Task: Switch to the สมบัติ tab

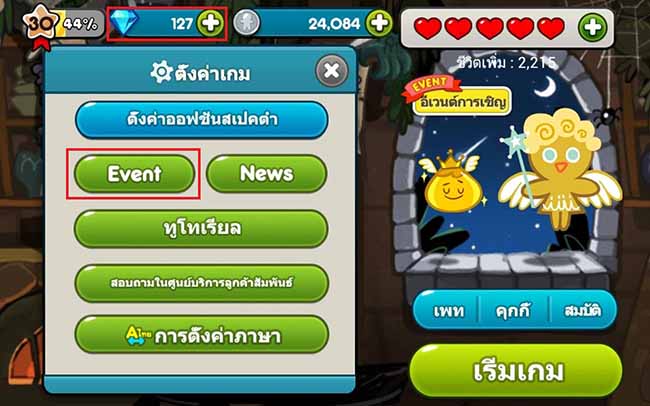Action: 581,310
